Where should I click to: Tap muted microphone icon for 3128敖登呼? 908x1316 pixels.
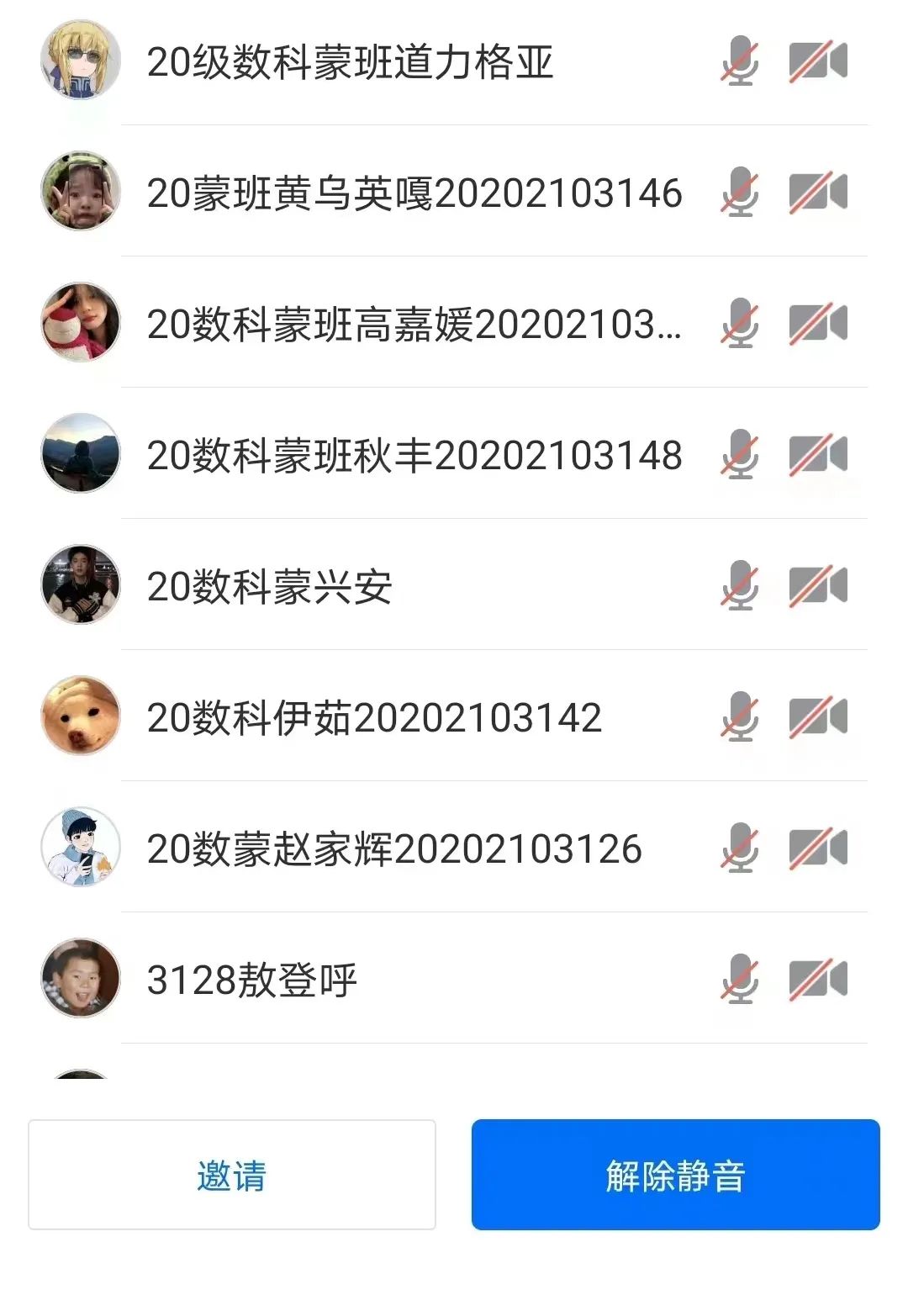740,980
